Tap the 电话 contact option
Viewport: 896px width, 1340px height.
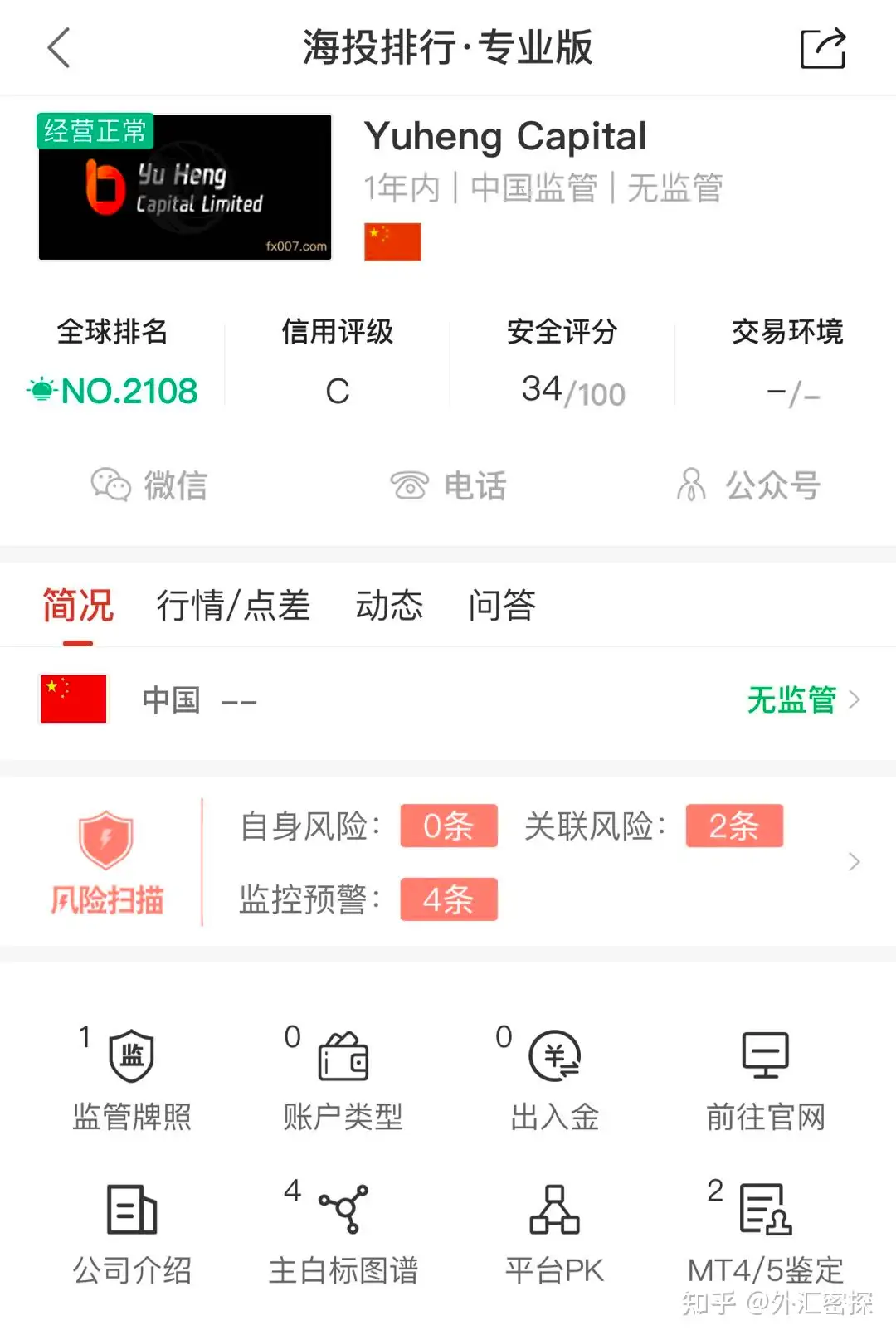click(448, 485)
